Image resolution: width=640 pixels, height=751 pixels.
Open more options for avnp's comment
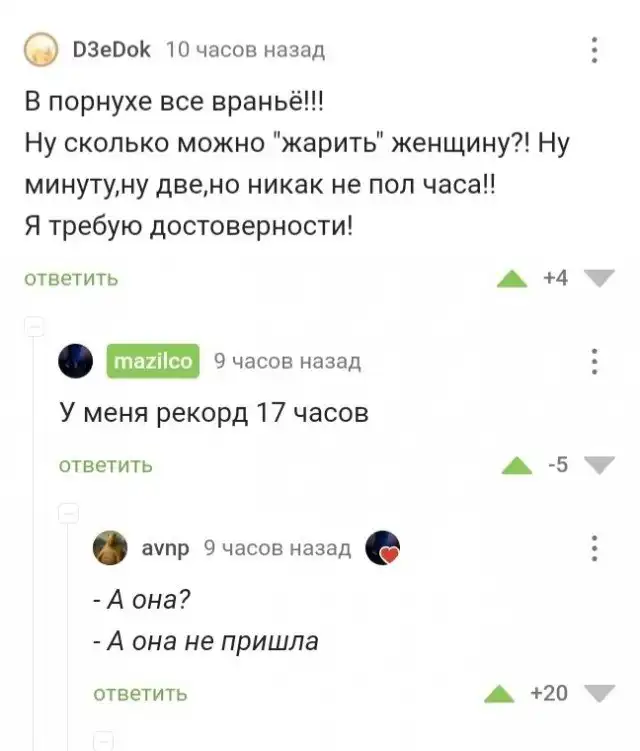coord(594,549)
